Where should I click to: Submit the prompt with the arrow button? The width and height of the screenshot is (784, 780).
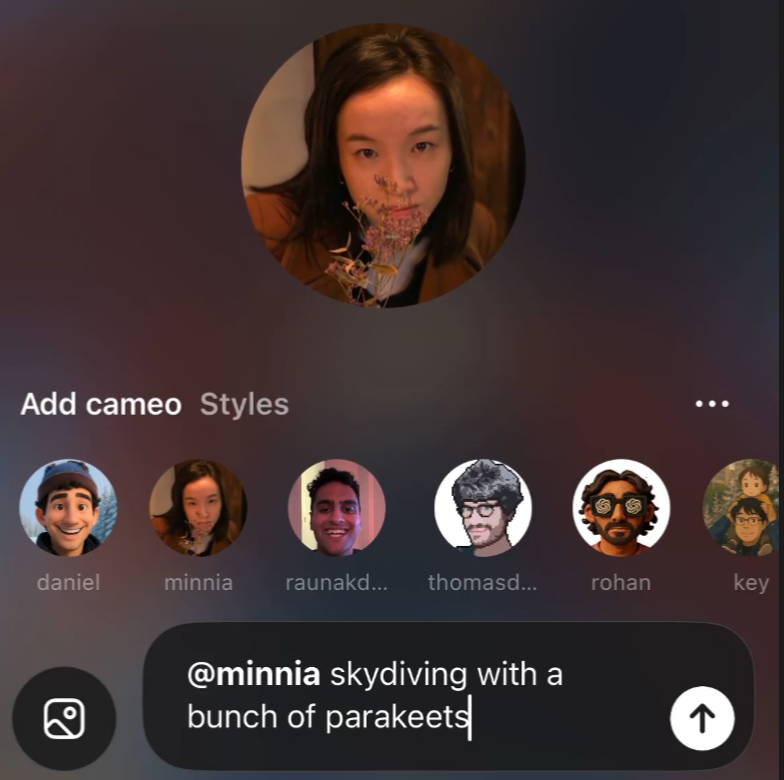coord(702,717)
